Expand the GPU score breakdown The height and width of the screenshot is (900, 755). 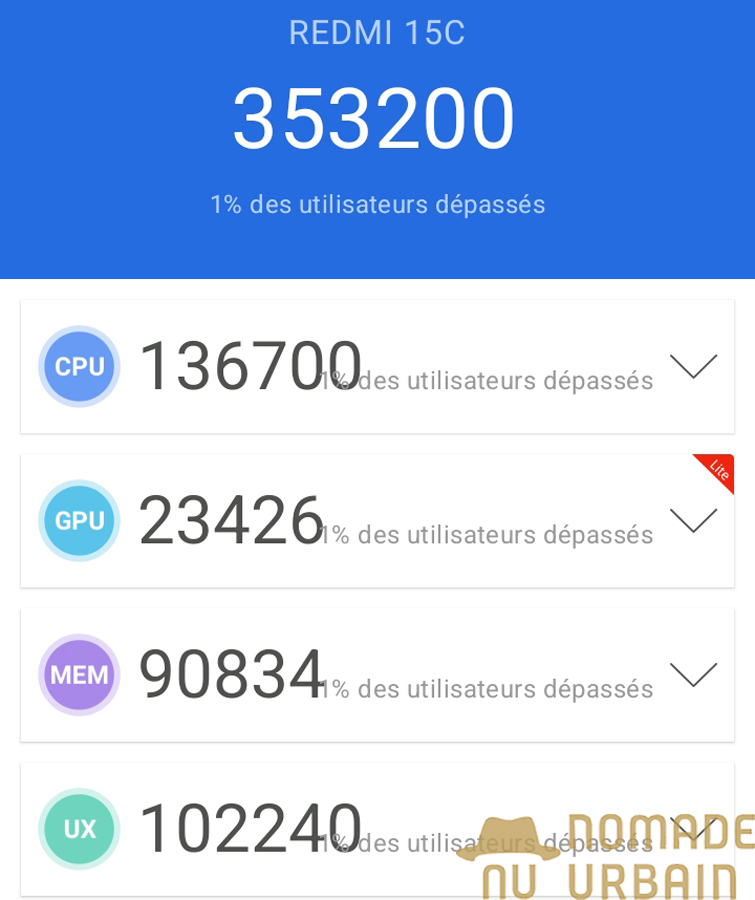coord(693,521)
